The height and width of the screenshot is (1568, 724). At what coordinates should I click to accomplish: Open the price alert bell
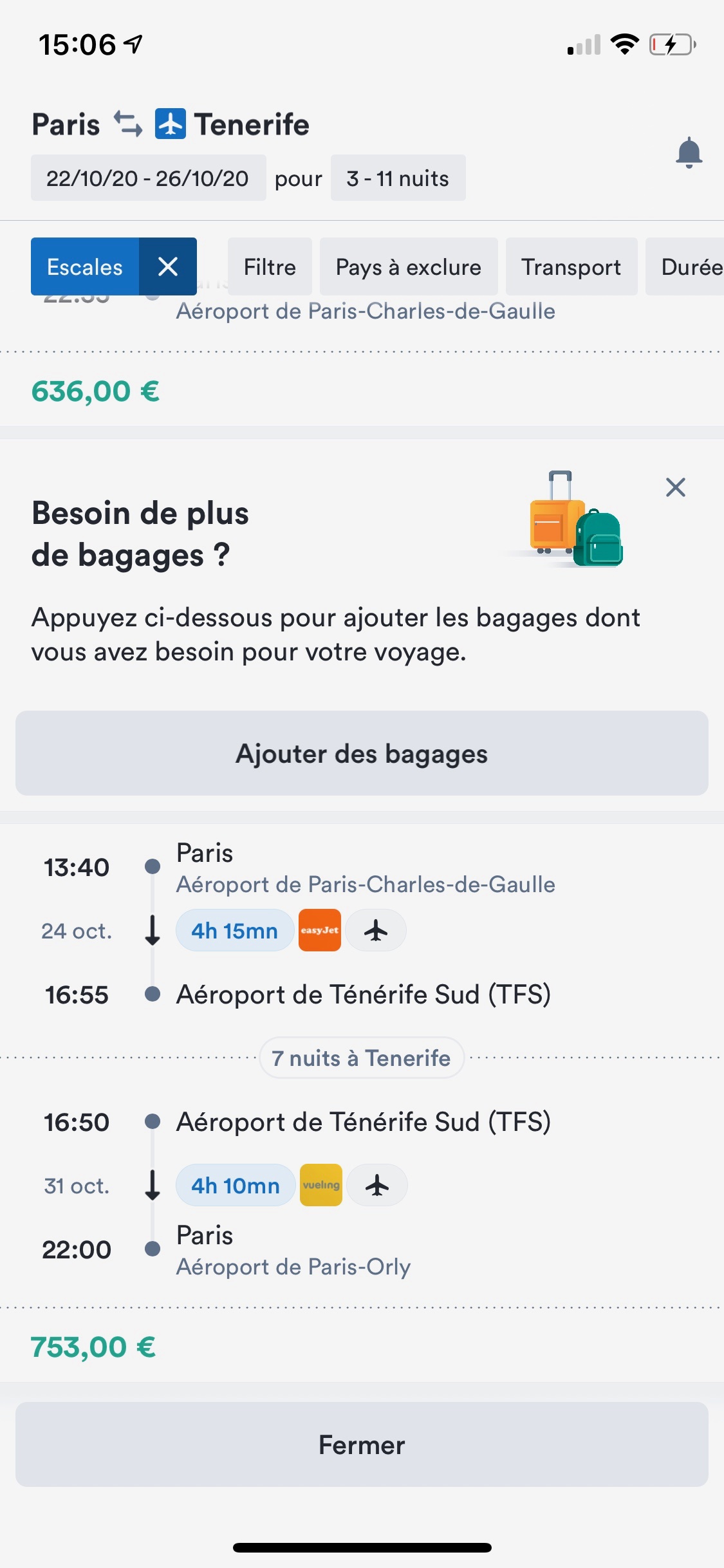tap(689, 153)
